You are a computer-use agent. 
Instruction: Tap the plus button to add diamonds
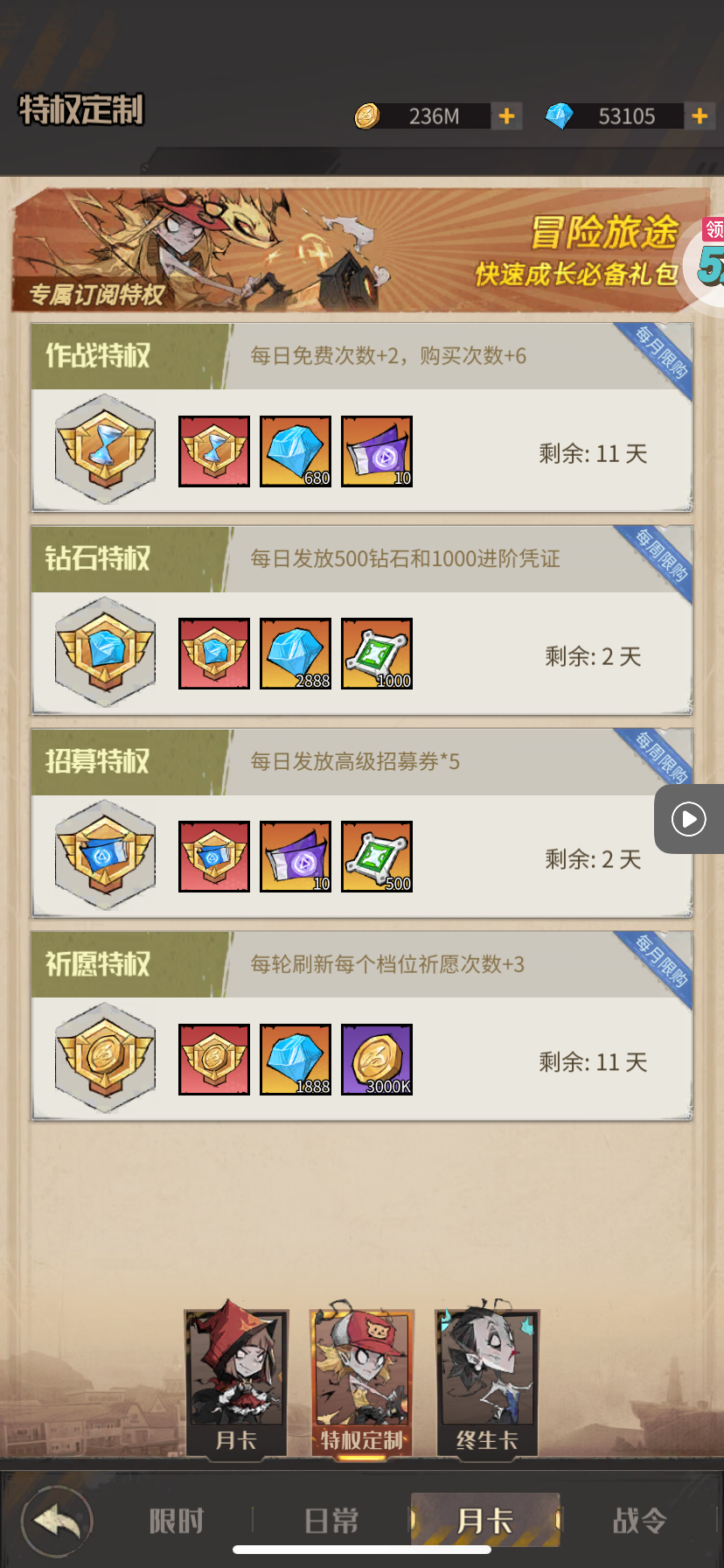[x=700, y=116]
